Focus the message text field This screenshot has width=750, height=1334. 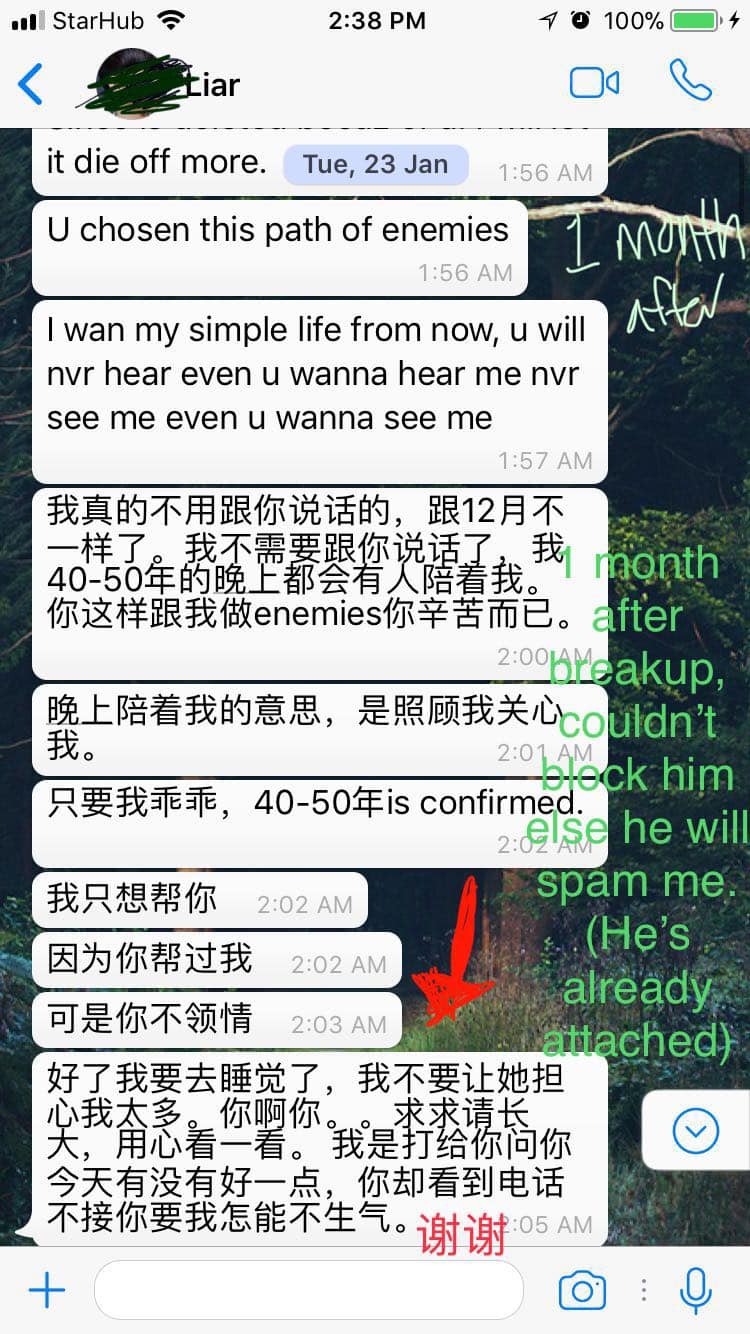coord(309,1290)
